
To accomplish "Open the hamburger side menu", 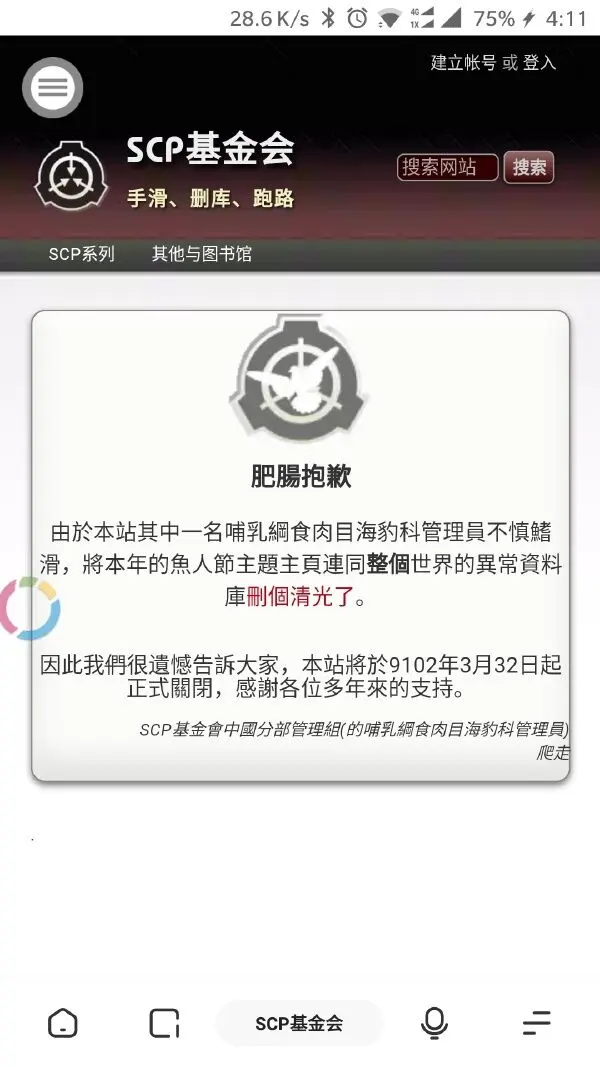I will click(52, 87).
